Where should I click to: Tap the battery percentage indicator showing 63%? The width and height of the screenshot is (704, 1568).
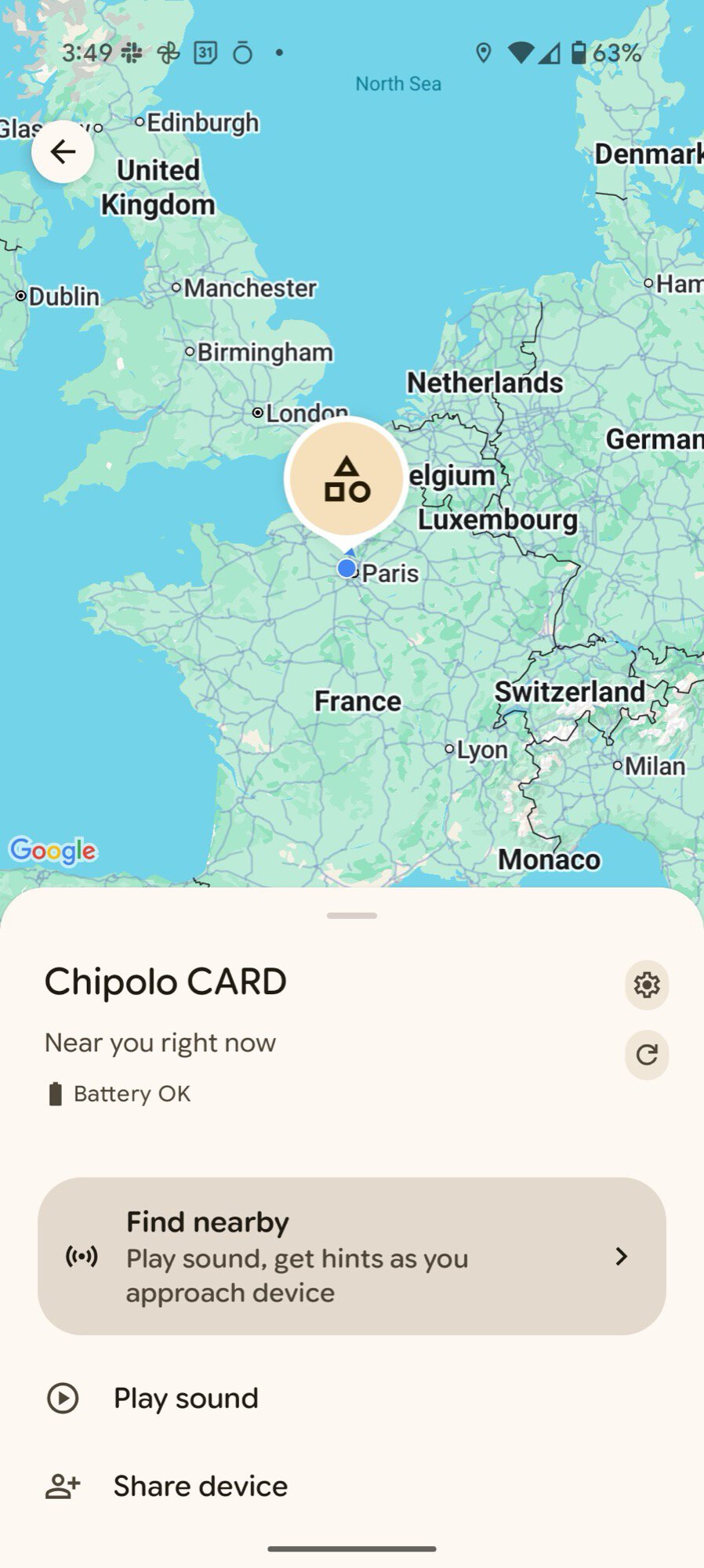click(x=616, y=53)
